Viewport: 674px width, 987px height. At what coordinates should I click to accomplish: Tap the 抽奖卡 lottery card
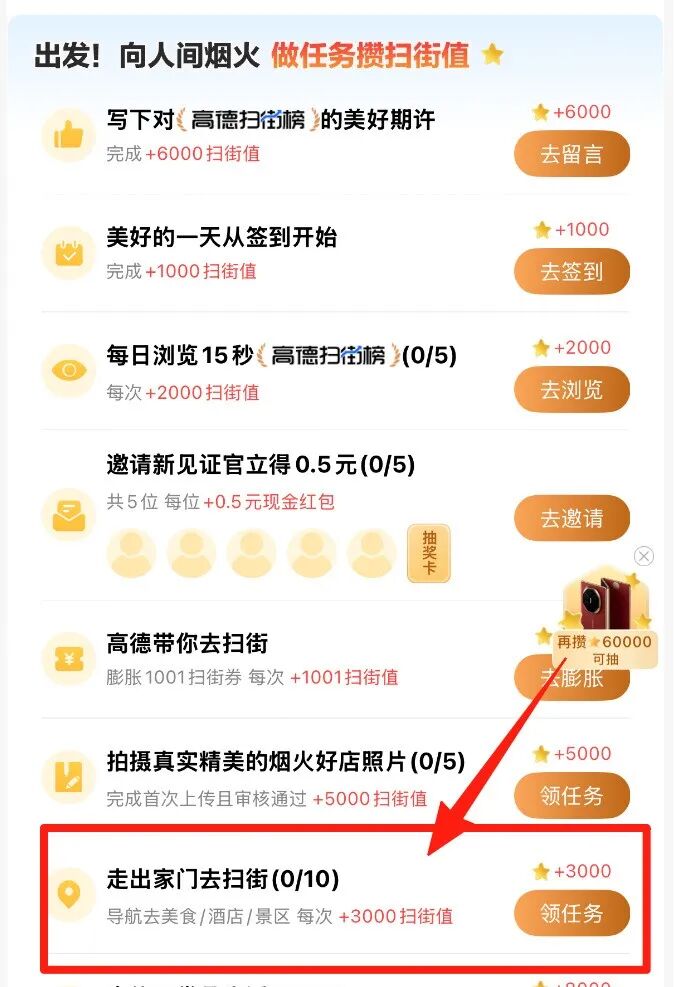coord(429,553)
